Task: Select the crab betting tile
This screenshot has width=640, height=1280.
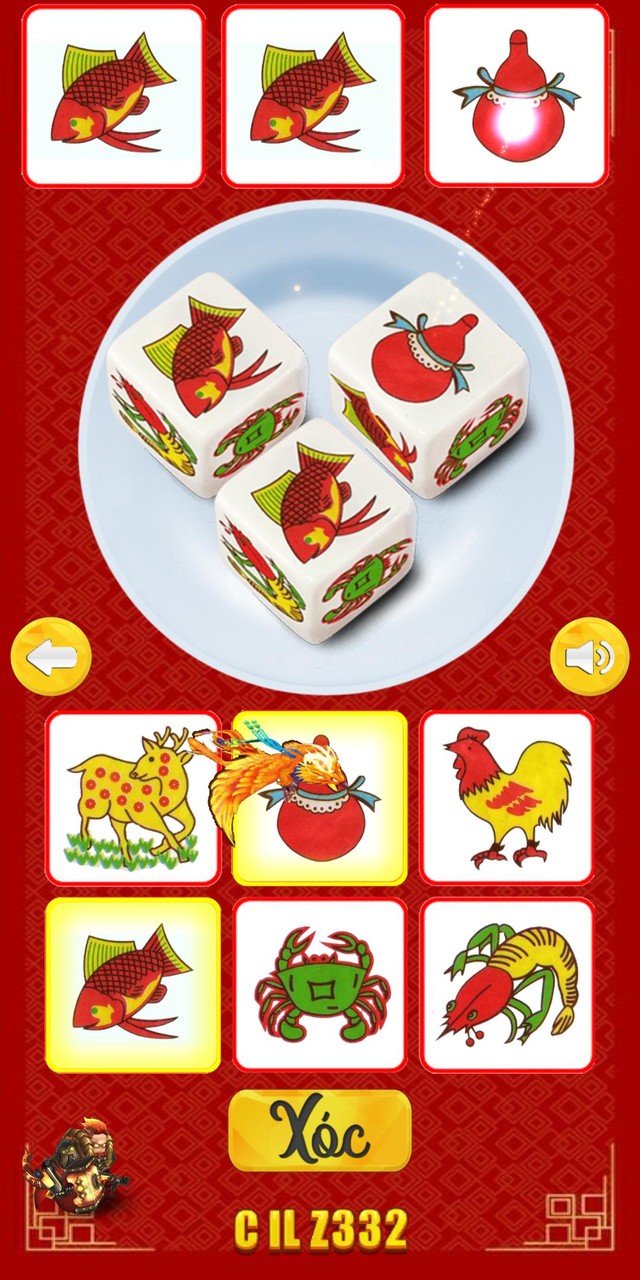Action: 320,985
